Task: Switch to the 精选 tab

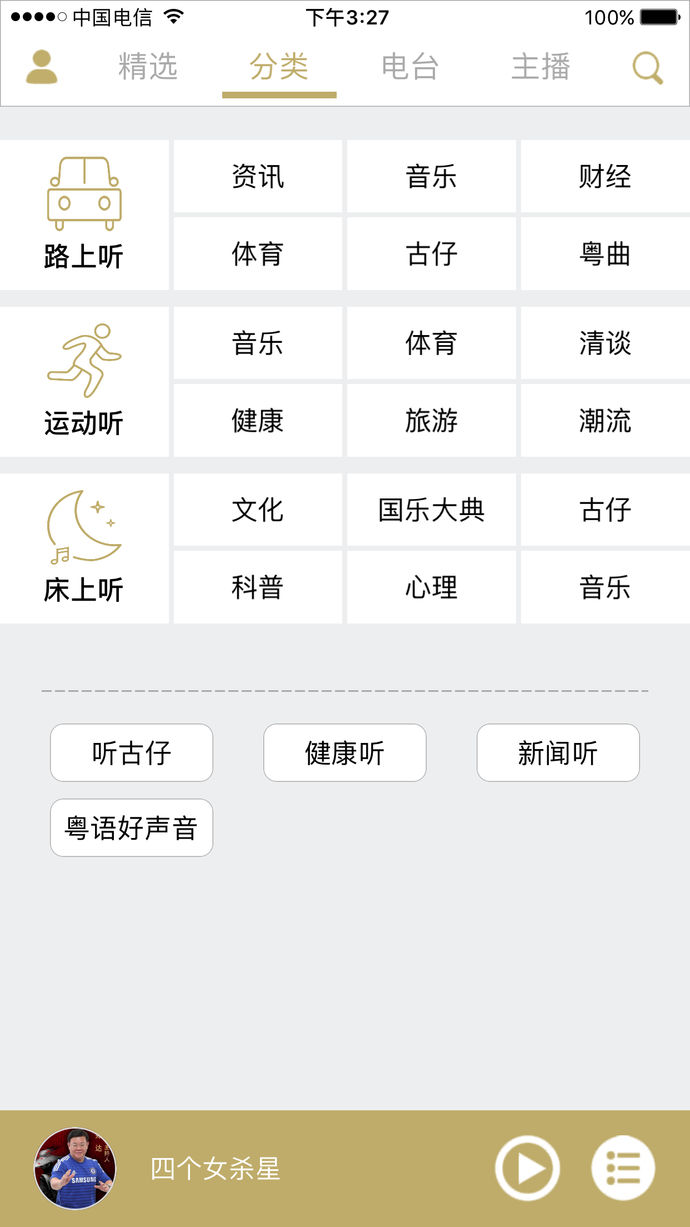Action: point(148,67)
